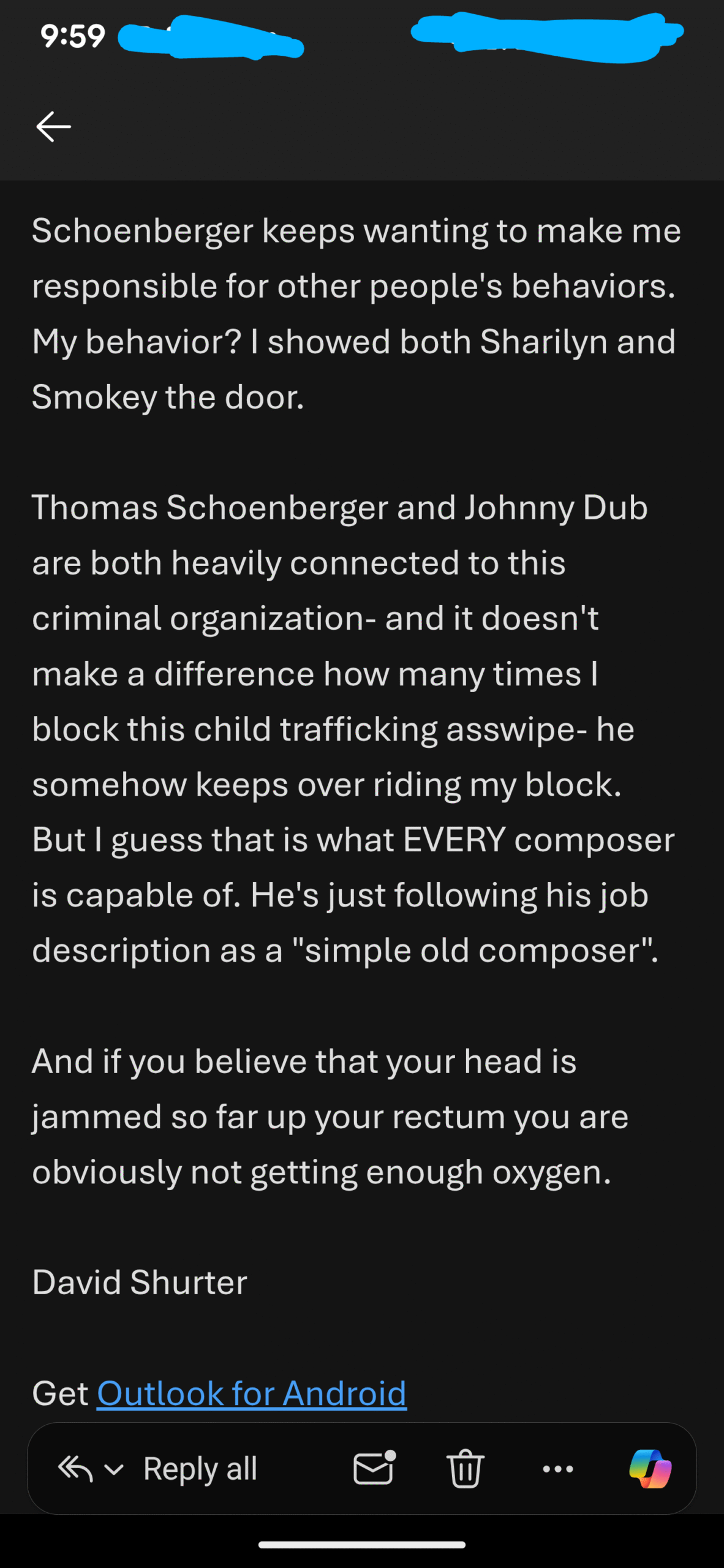Mark this email as unread
The height and width of the screenshot is (1568, 724).
tap(374, 1468)
